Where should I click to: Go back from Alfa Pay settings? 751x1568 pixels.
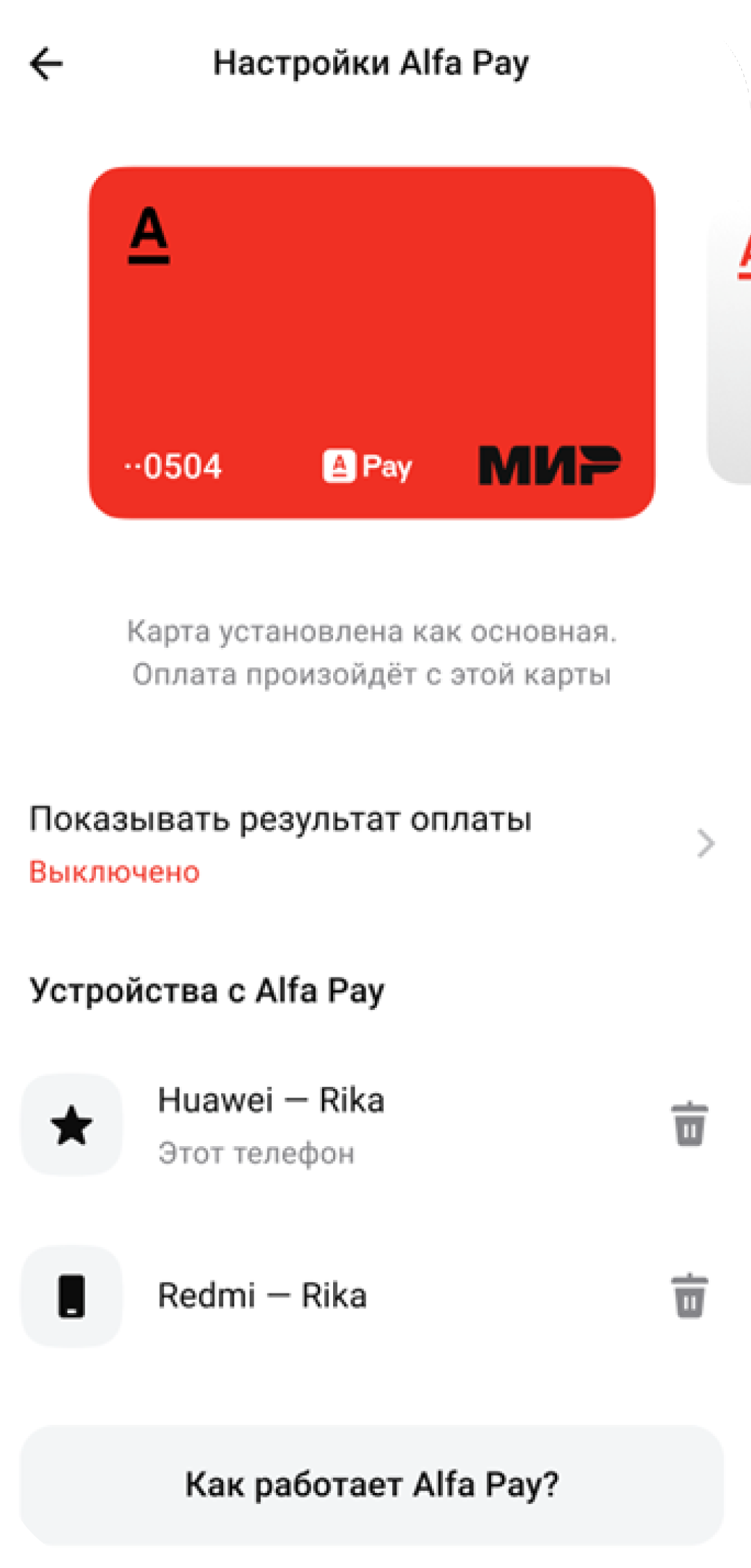point(47,64)
